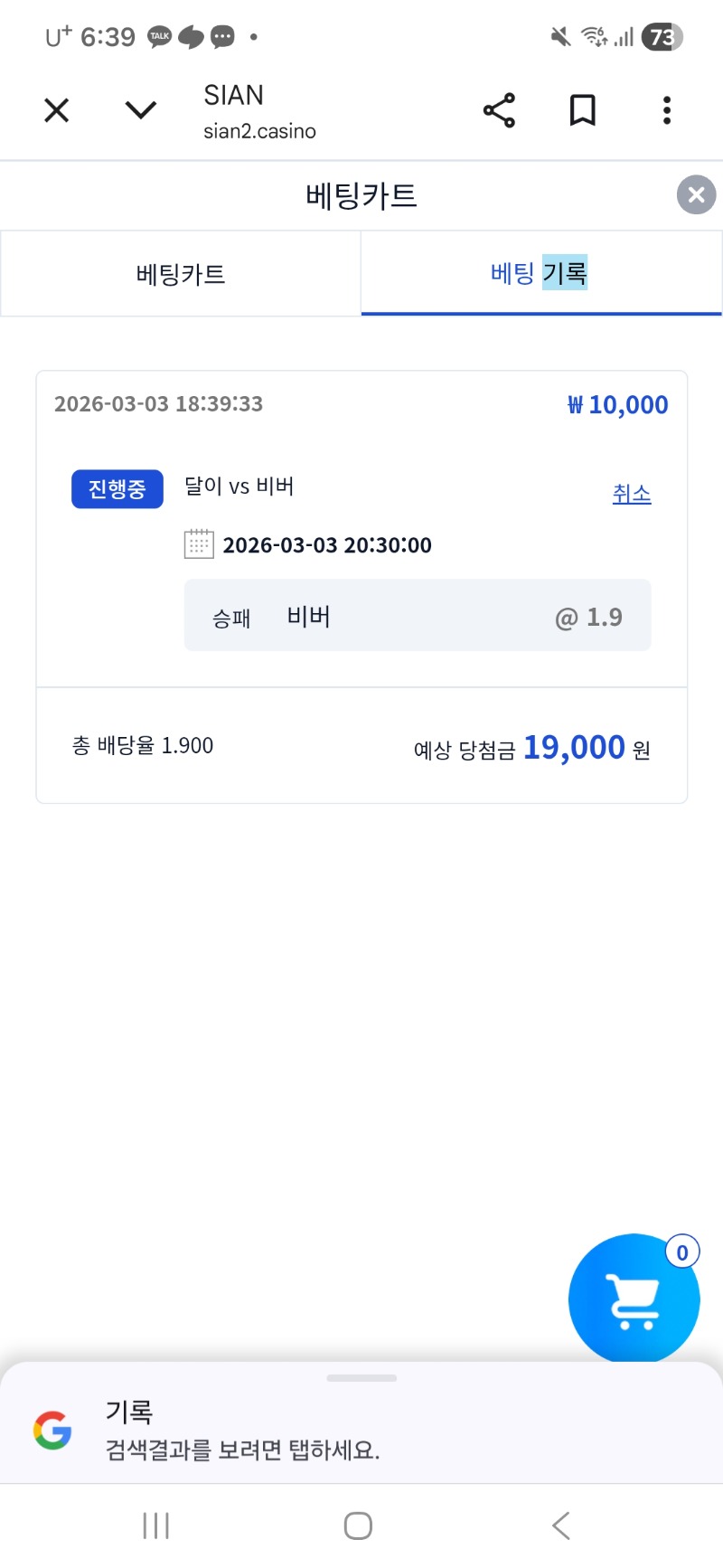723x1568 pixels.
Task: Share this page
Action: pyautogui.click(x=499, y=110)
